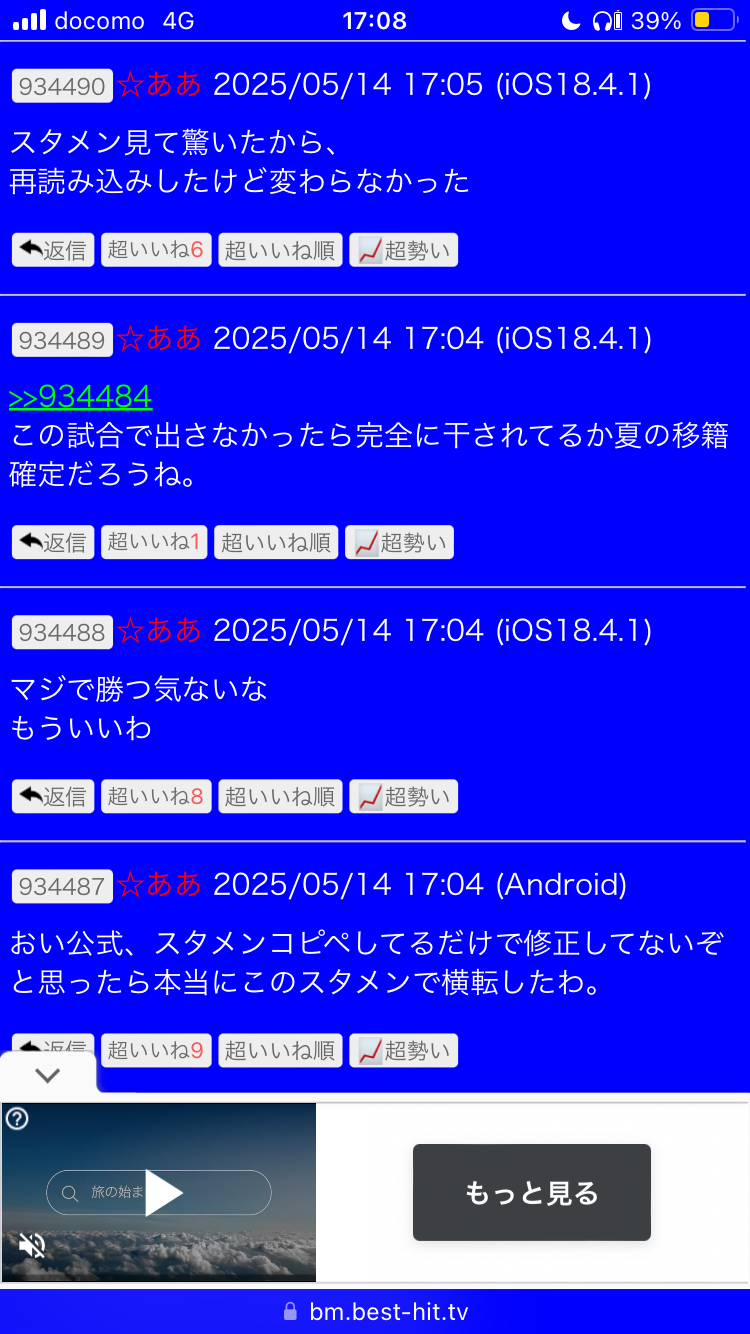
Task: Open 超勢い under post 934490
Action: pos(403,250)
